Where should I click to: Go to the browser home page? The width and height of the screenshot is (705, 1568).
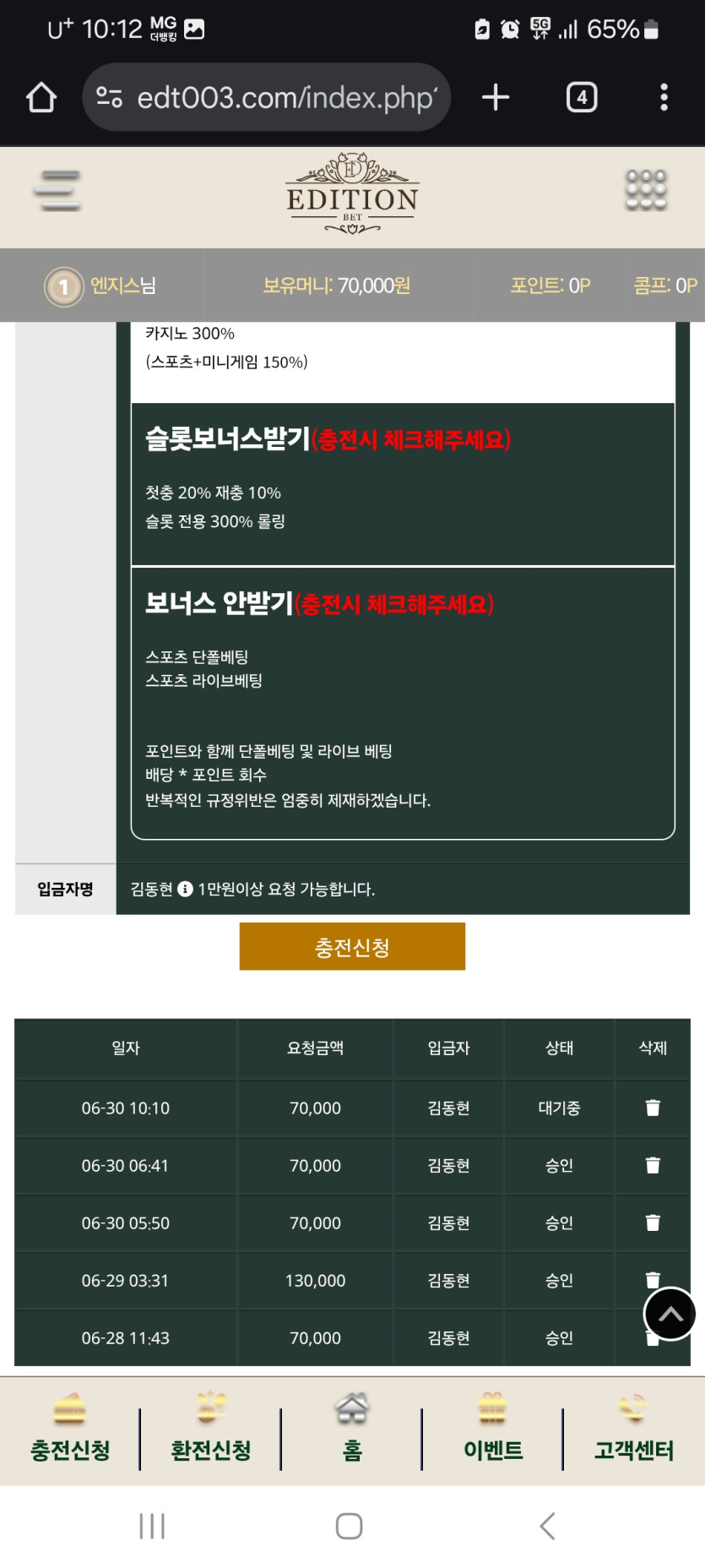pyautogui.click(x=41, y=98)
